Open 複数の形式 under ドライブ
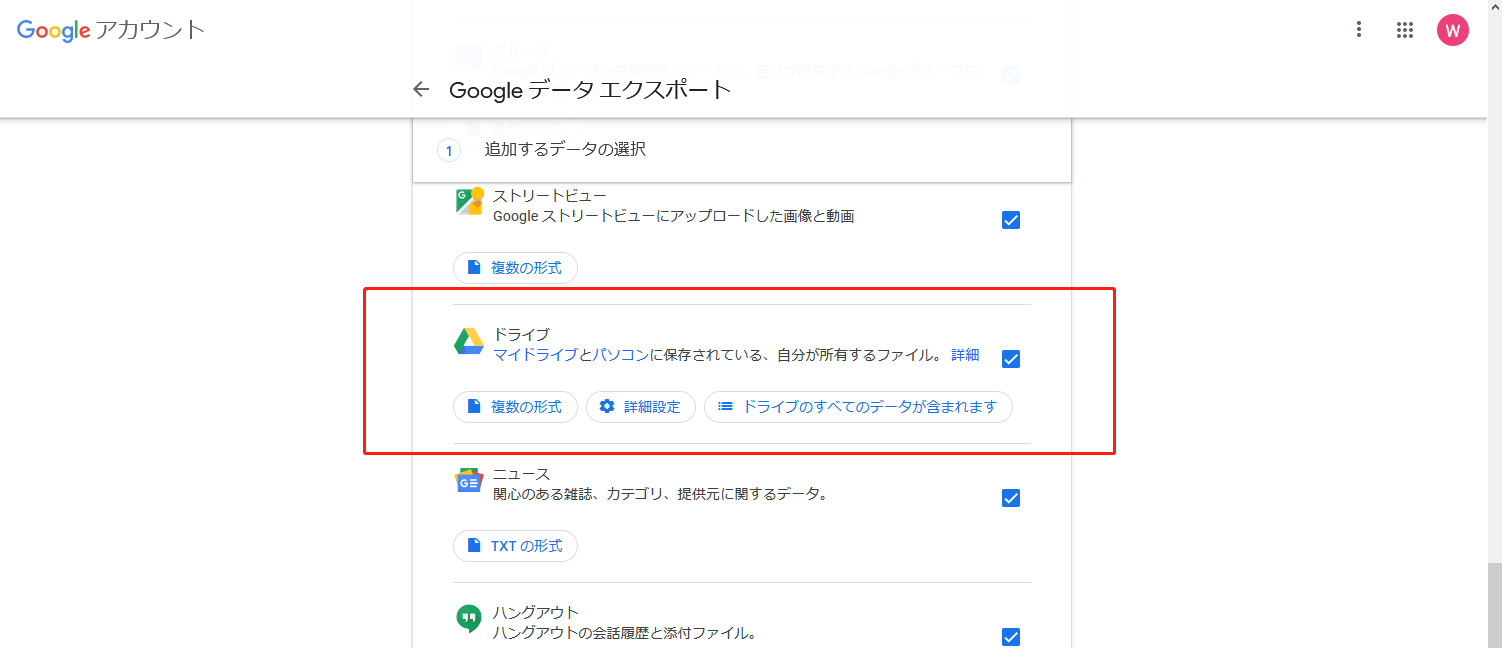 pos(515,407)
